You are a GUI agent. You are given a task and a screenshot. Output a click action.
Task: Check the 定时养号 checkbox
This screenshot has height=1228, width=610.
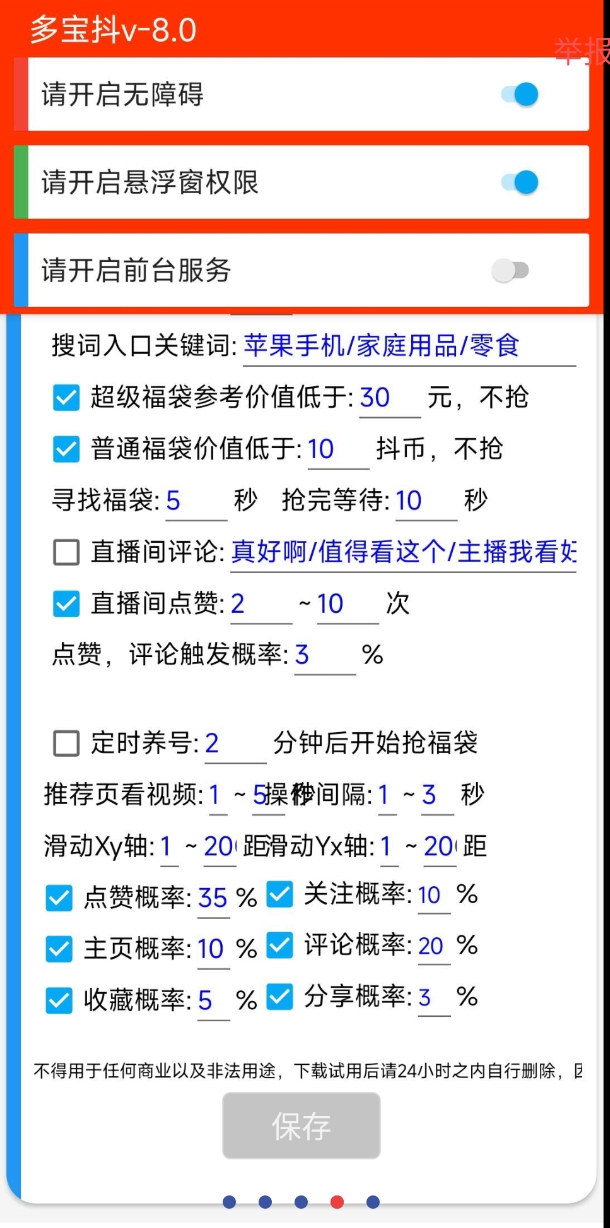point(67,743)
